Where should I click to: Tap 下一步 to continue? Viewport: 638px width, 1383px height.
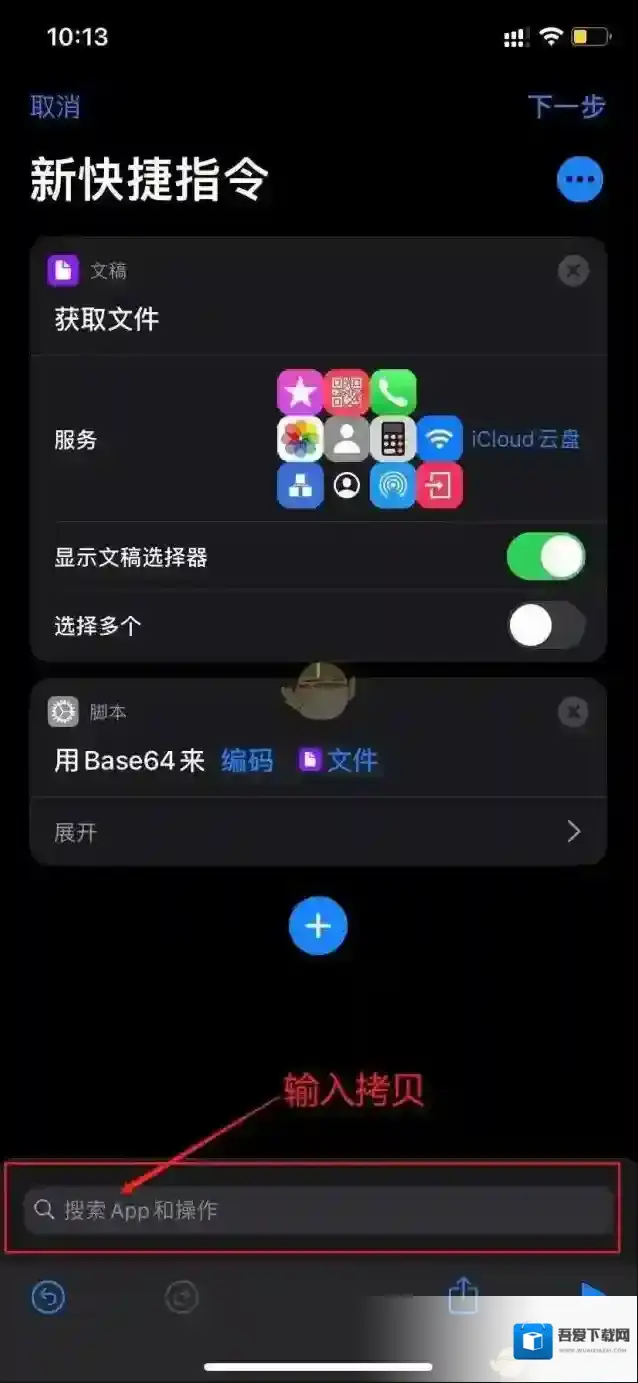[x=566, y=107]
